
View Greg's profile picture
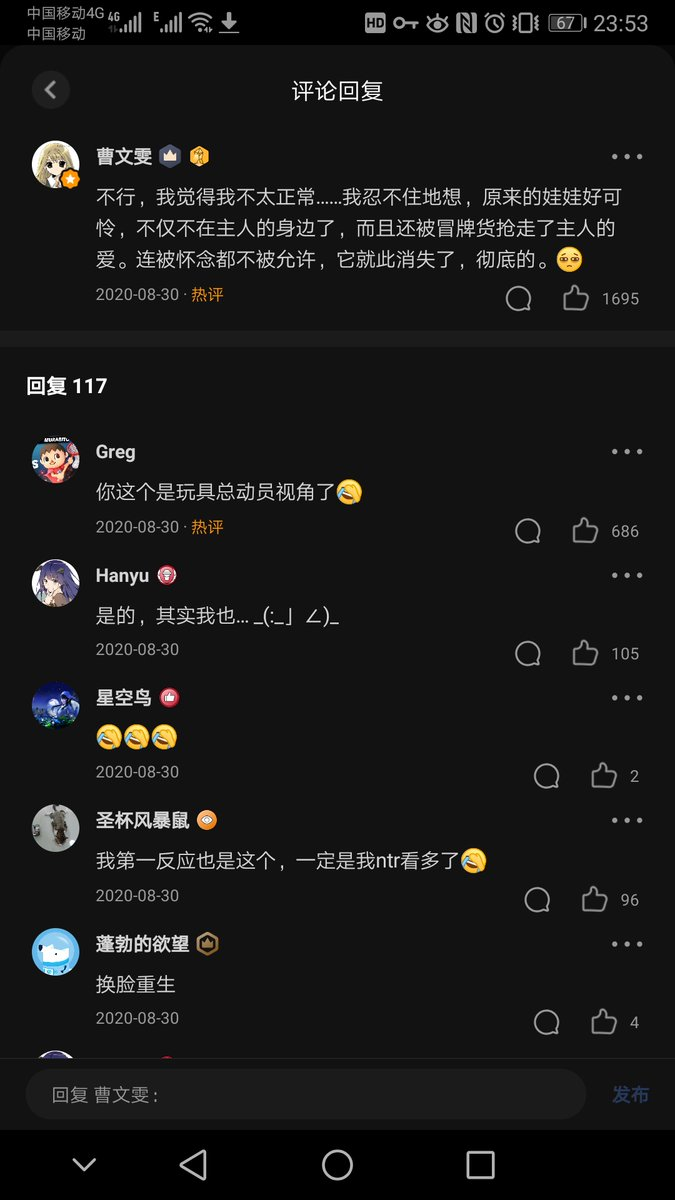[x=56, y=460]
